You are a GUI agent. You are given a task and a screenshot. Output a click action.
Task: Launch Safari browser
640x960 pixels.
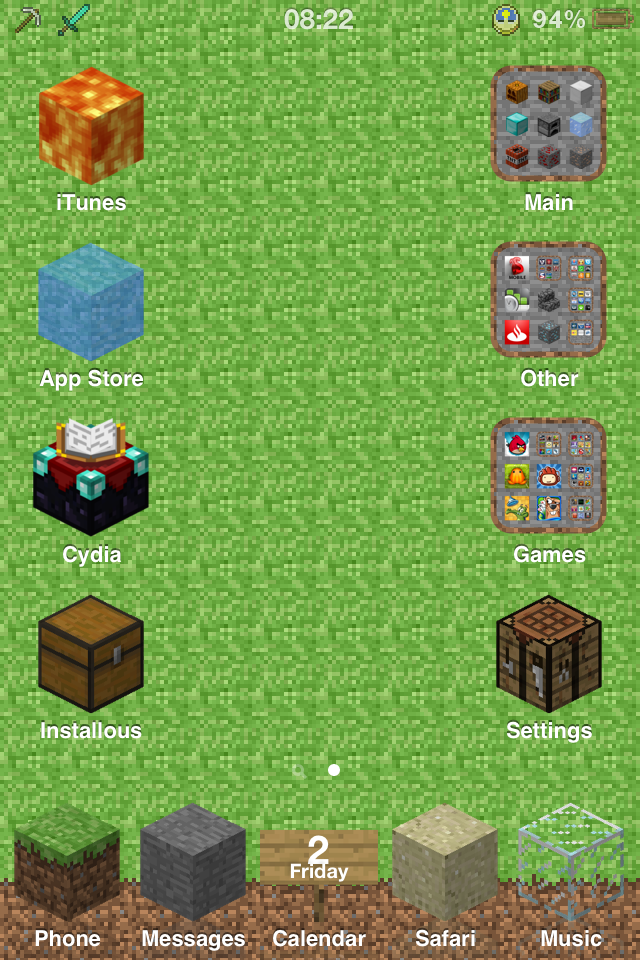click(445, 862)
